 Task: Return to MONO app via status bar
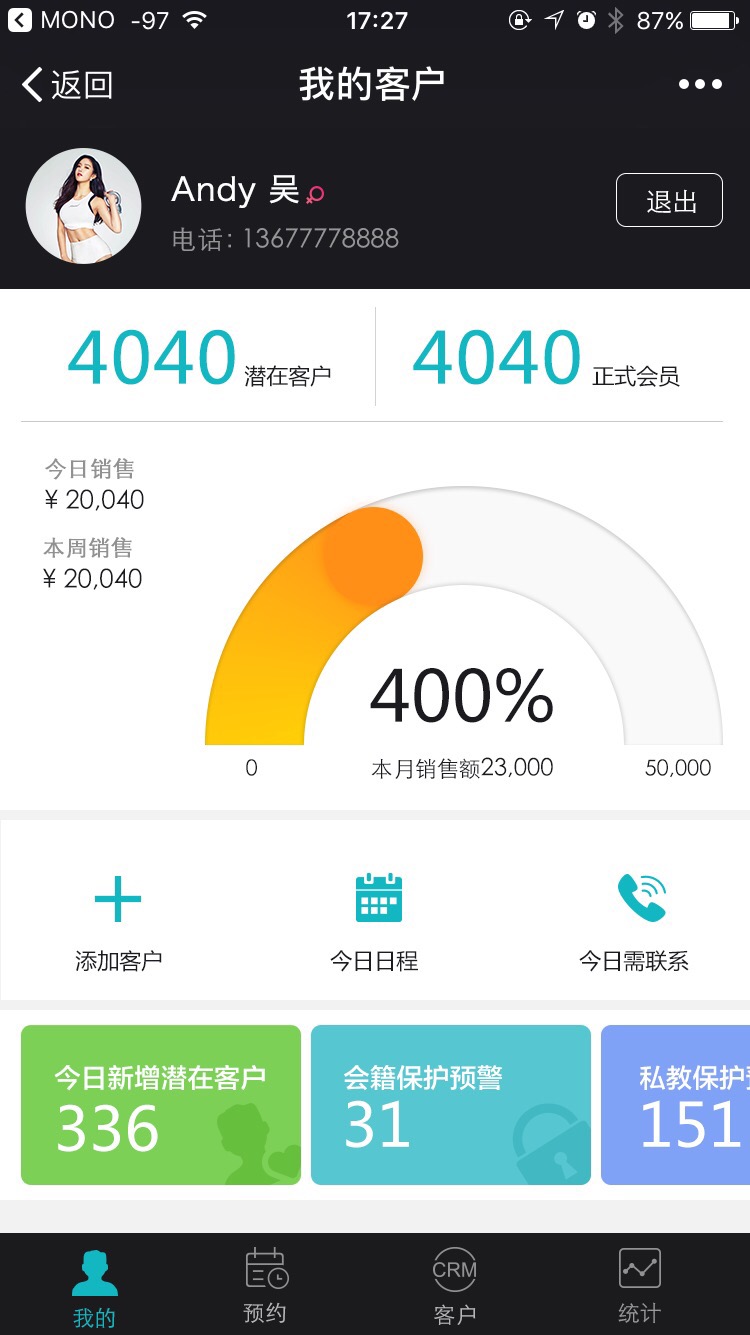60,20
